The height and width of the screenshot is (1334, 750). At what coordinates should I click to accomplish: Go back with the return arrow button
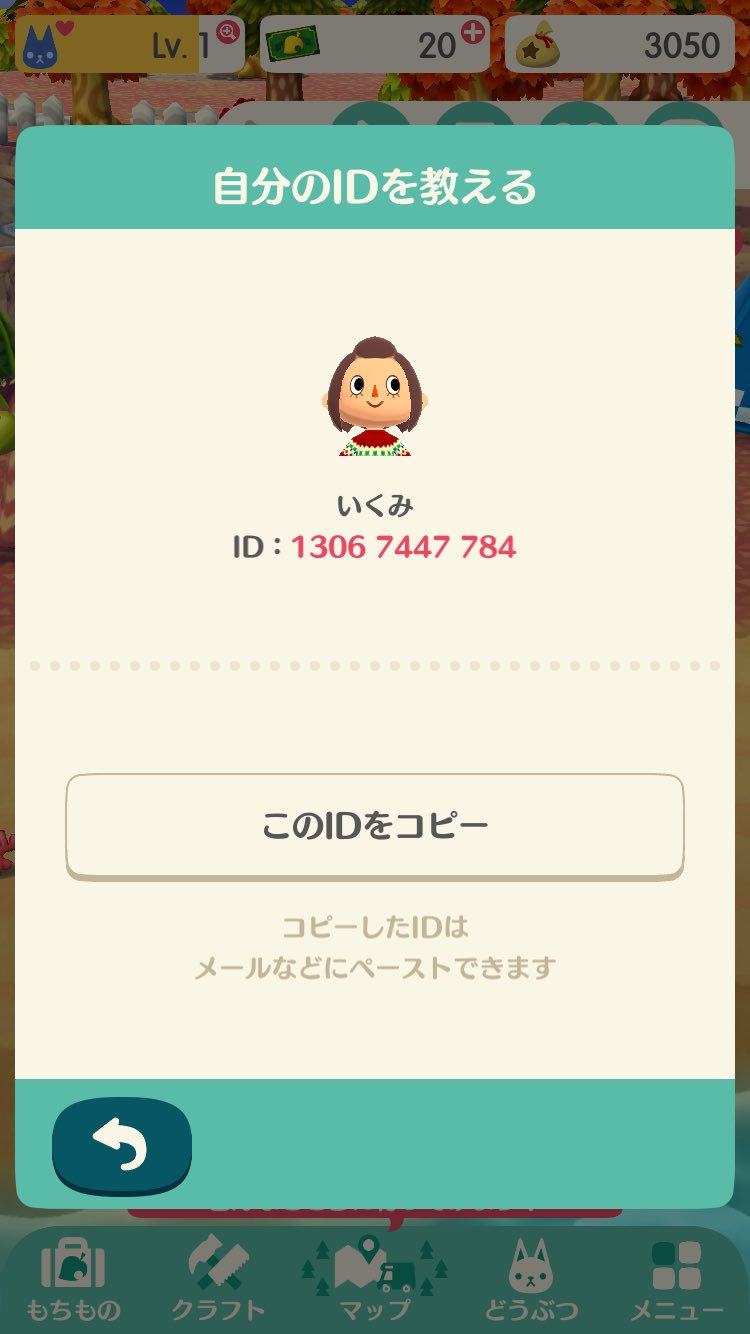pos(121,1145)
